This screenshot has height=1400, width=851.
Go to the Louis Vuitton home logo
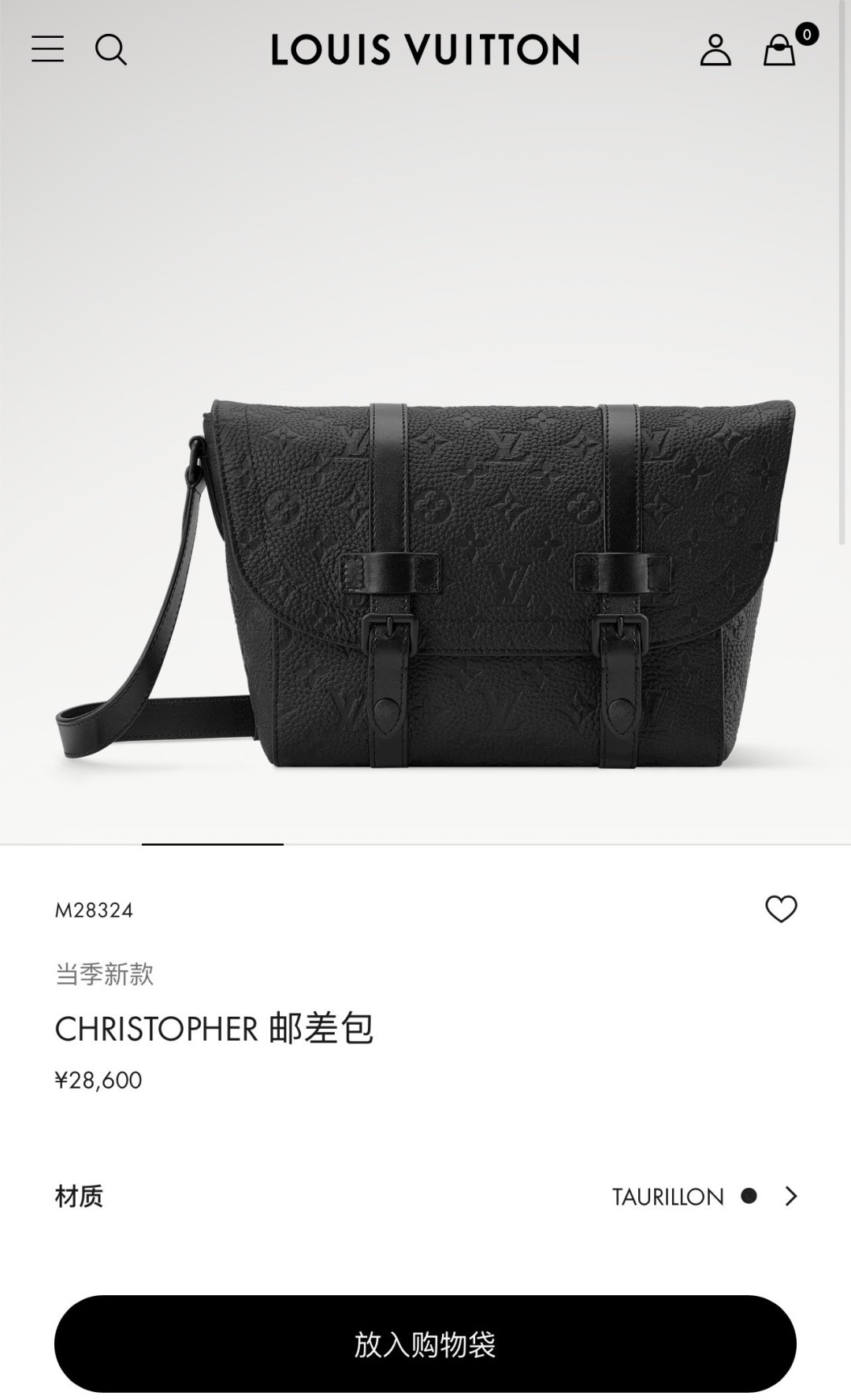[425, 49]
